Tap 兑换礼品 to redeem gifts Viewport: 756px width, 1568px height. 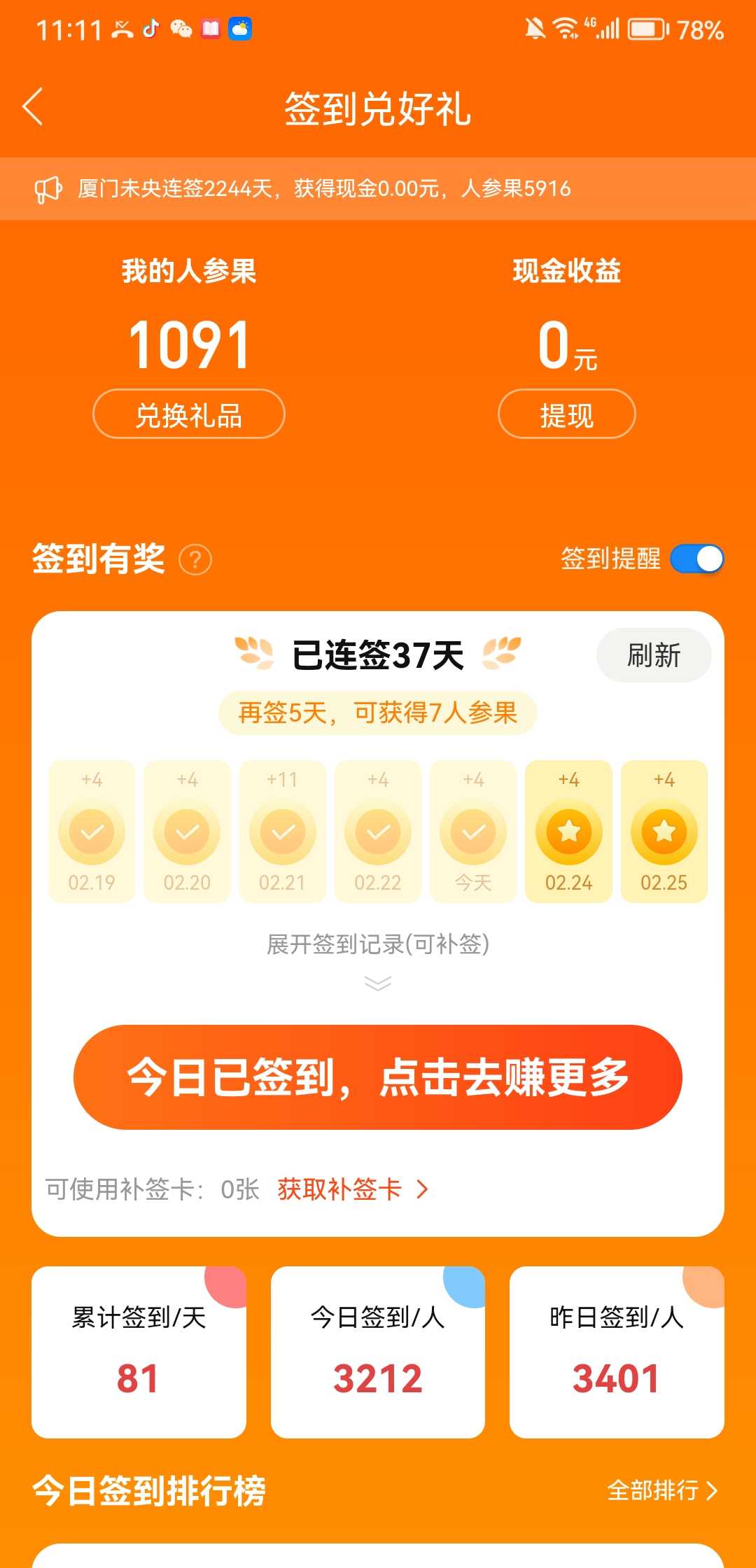point(189,414)
